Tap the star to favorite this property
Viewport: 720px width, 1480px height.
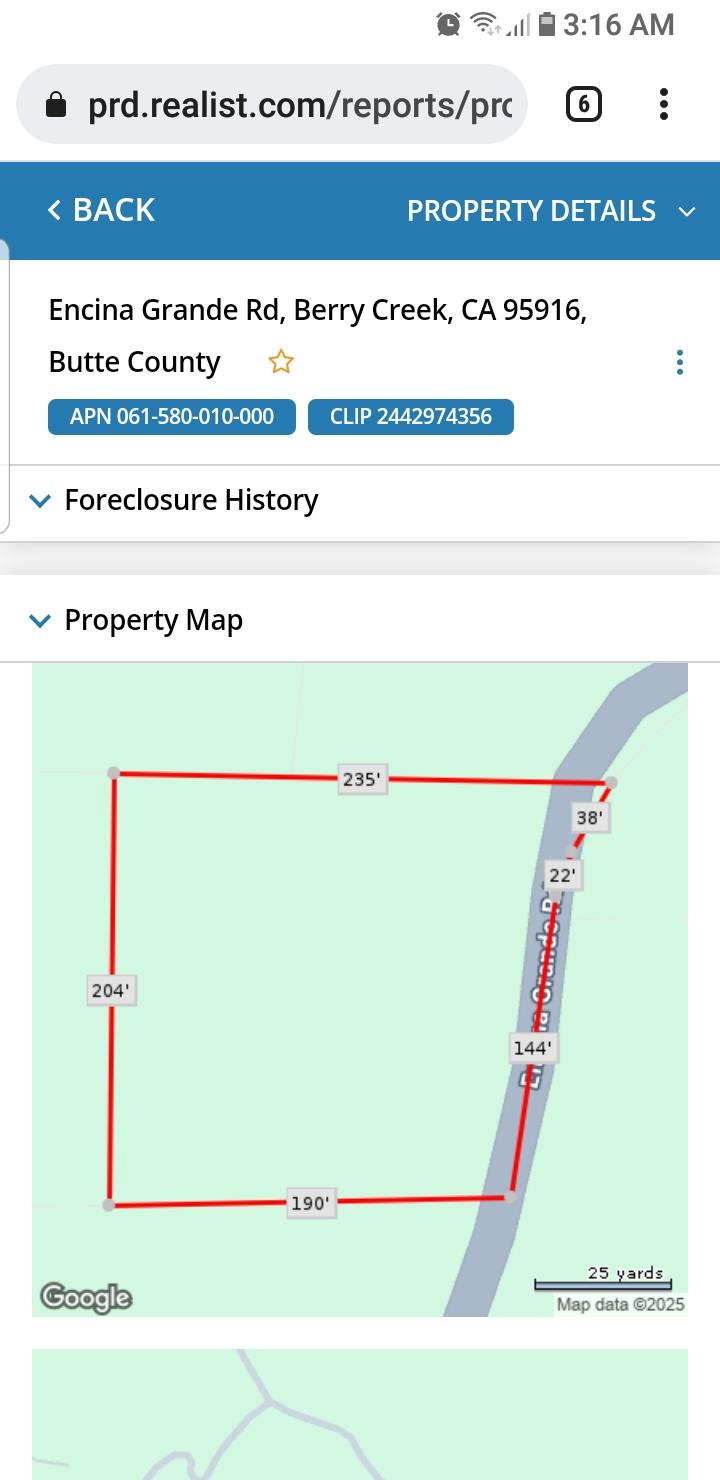281,362
